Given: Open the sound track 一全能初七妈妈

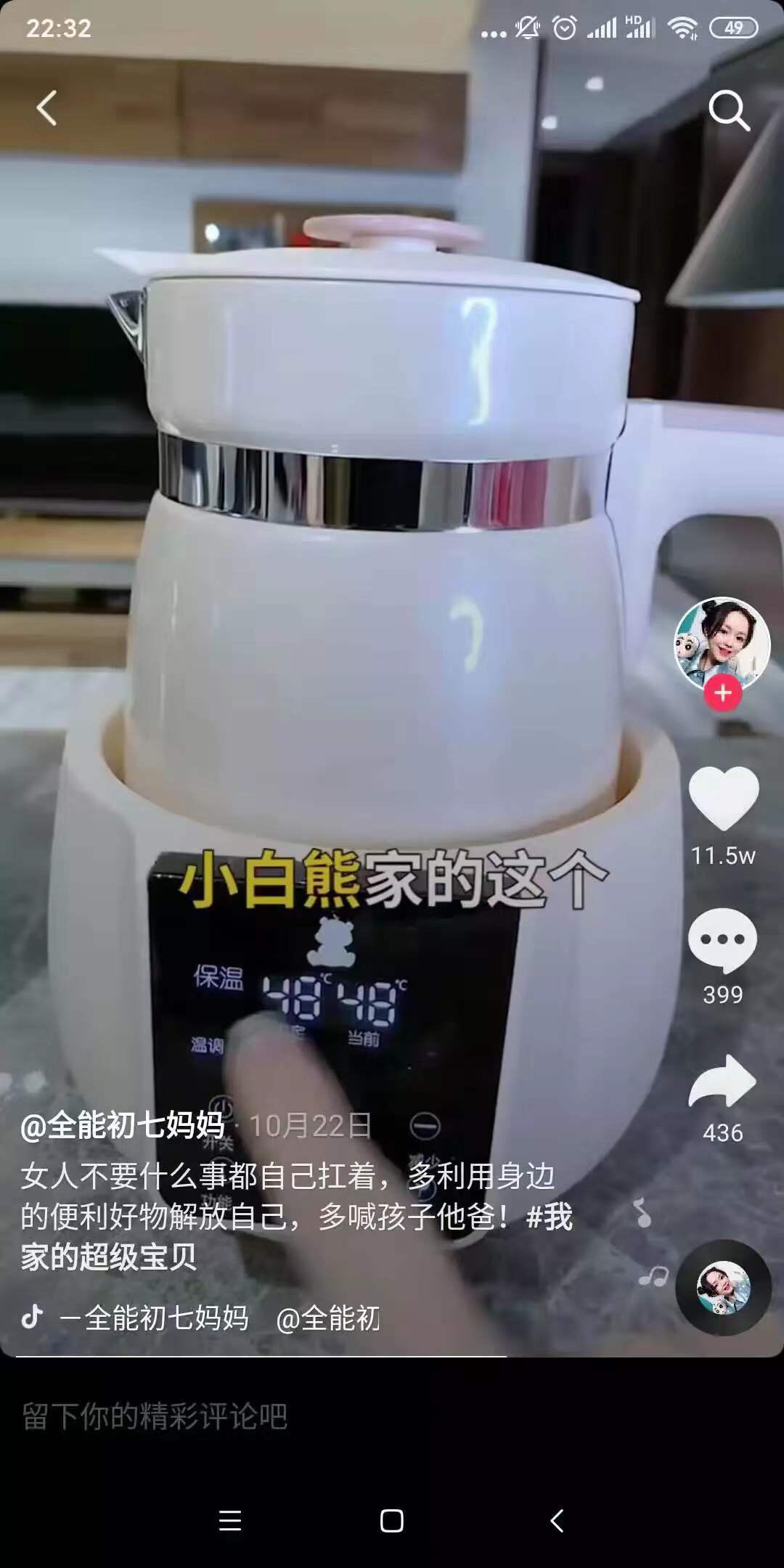Looking at the screenshot, I should 166,1318.
